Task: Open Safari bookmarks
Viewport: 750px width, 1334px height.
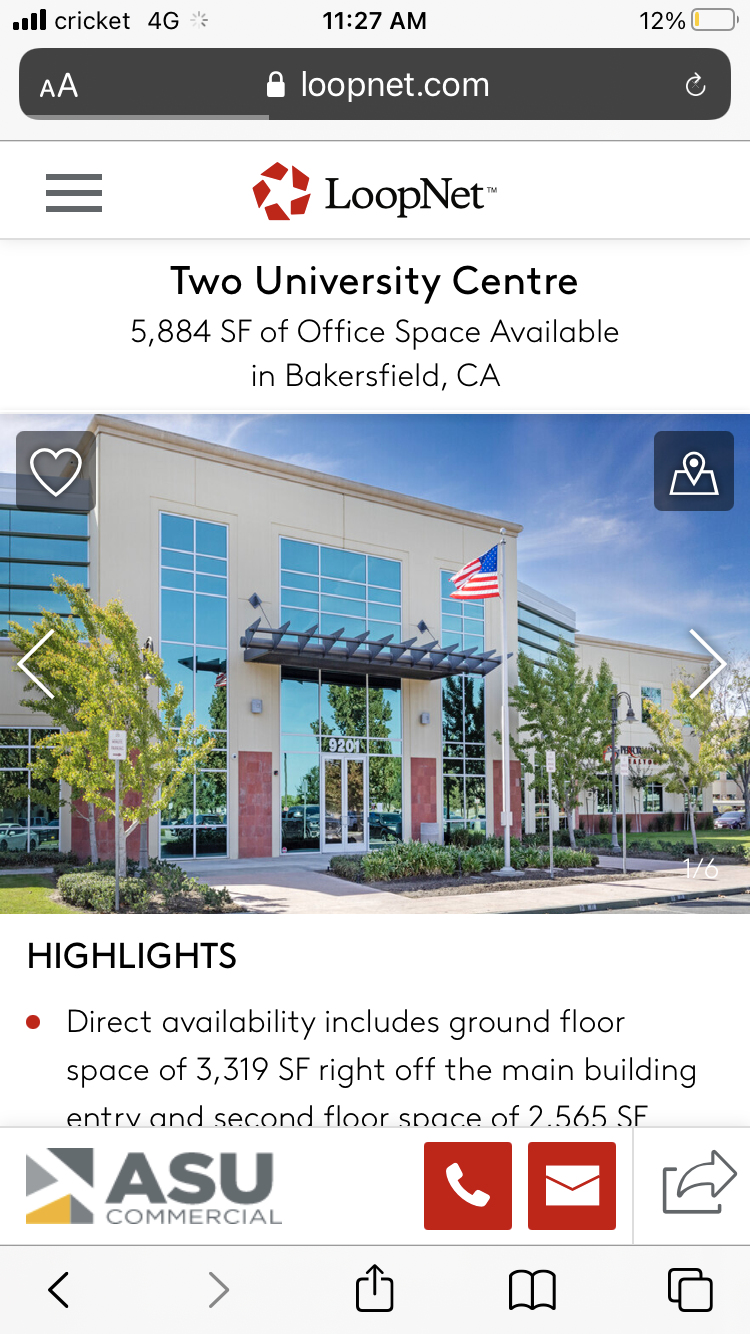Action: tap(532, 1290)
